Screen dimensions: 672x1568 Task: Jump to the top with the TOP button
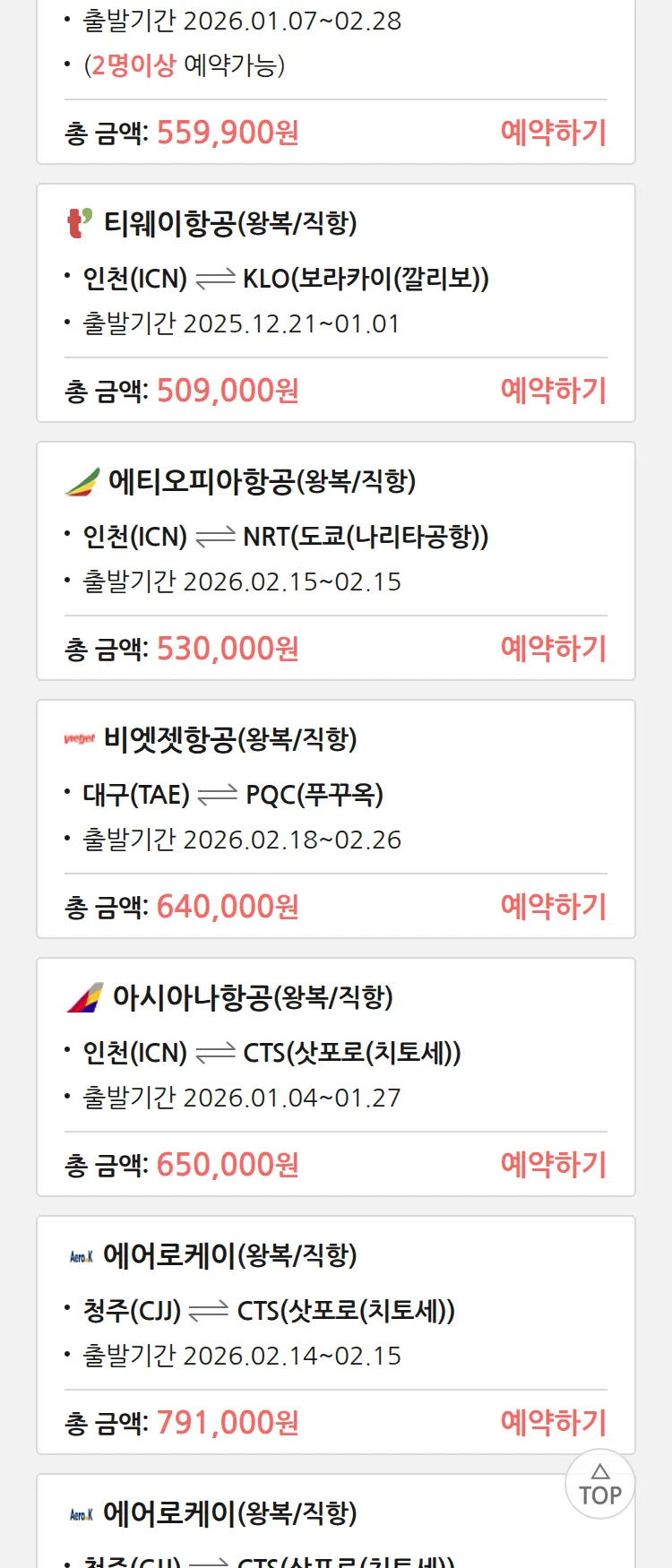tap(599, 1485)
